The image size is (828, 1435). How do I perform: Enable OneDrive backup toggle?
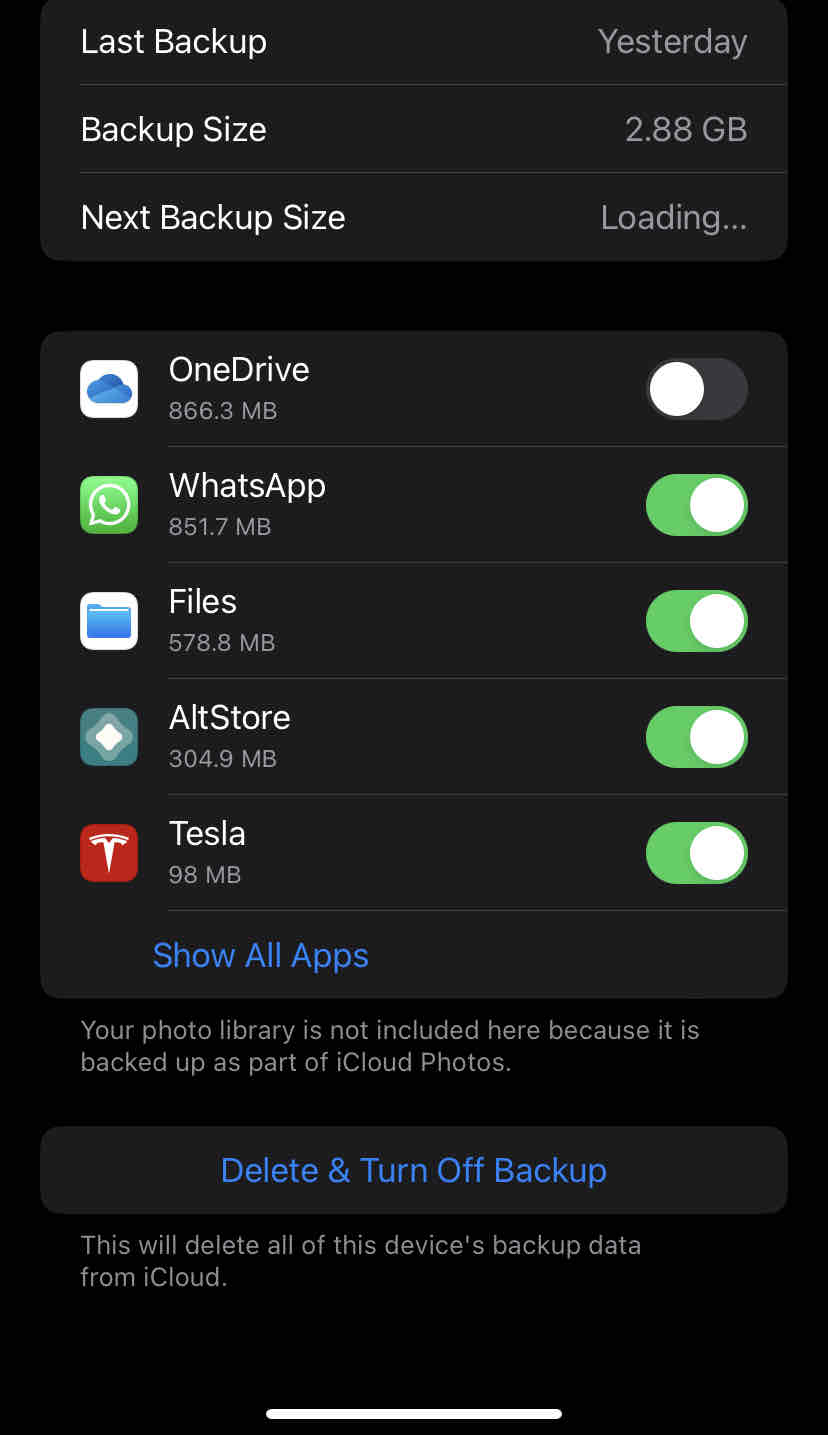697,389
